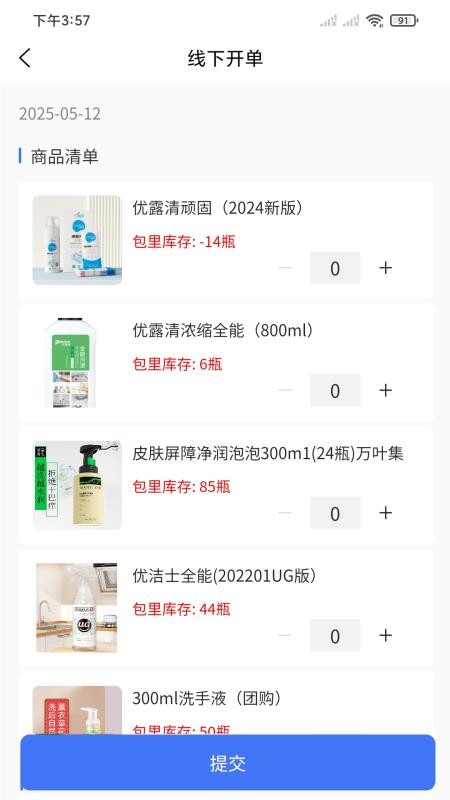Edit the quantity box of 优露清浓缩全能（800ml）
450x800 pixels.
335,390
